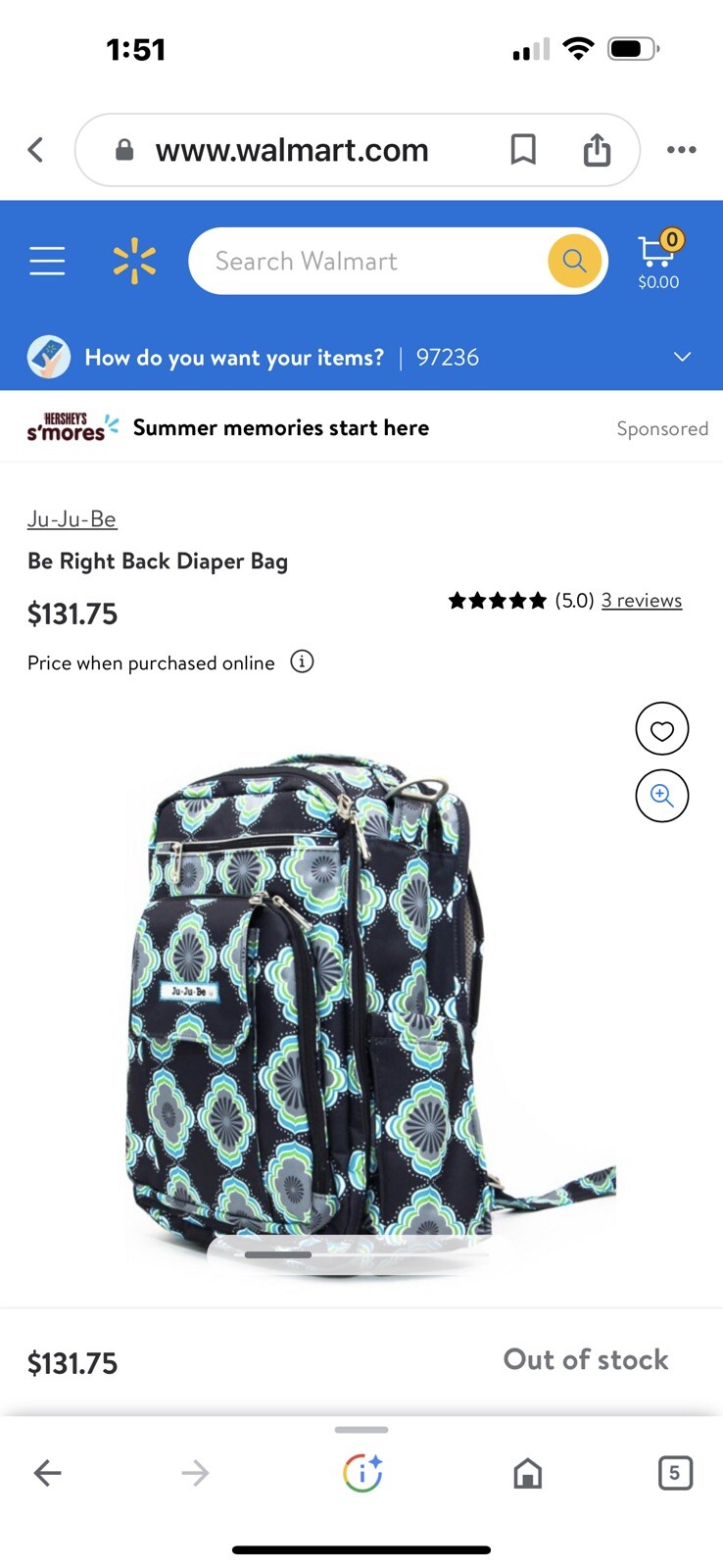Image resolution: width=723 pixels, height=1568 pixels.
Task: Open the browser's three-dot overflow menu
Action: [681, 150]
